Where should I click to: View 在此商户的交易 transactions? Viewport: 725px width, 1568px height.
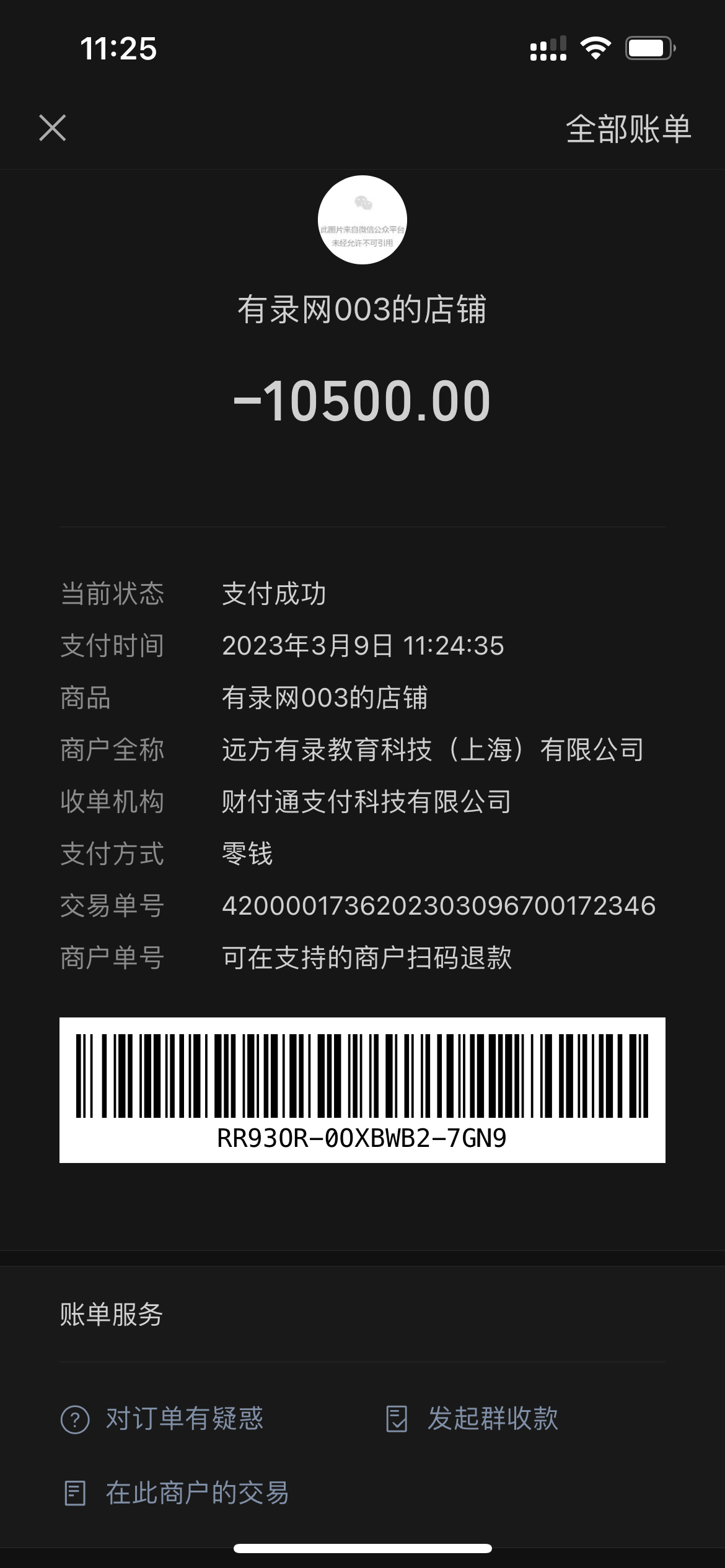pyautogui.click(x=177, y=1492)
